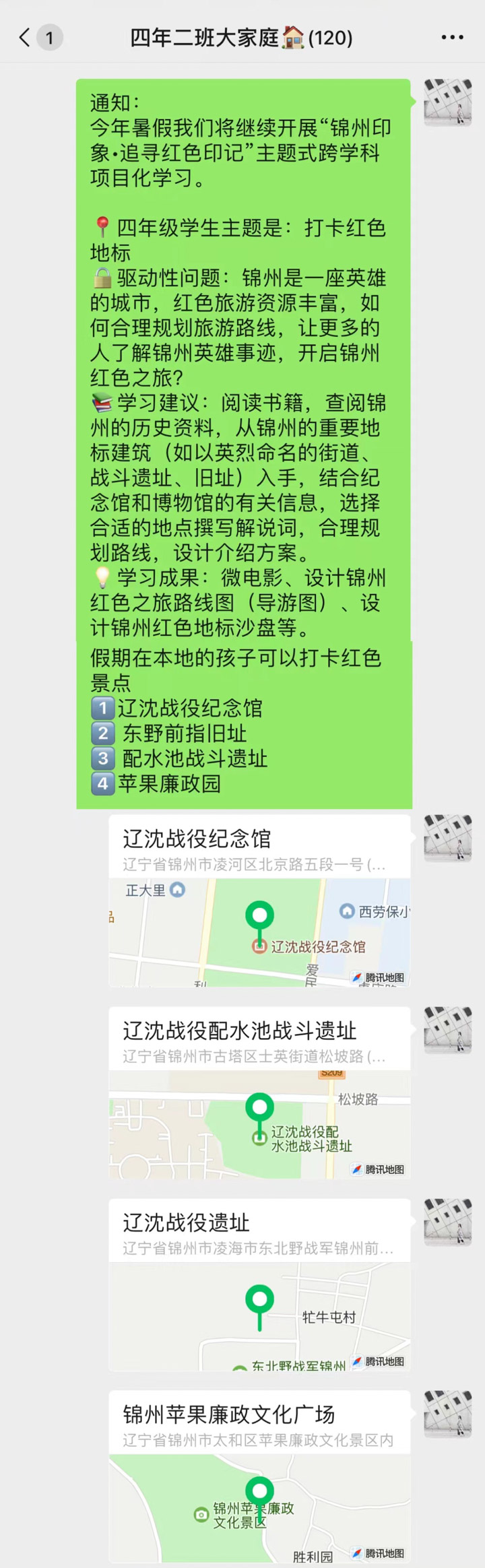Tap the avatar beside 锦州苹果廉政文化广场 card

pos(447,1414)
